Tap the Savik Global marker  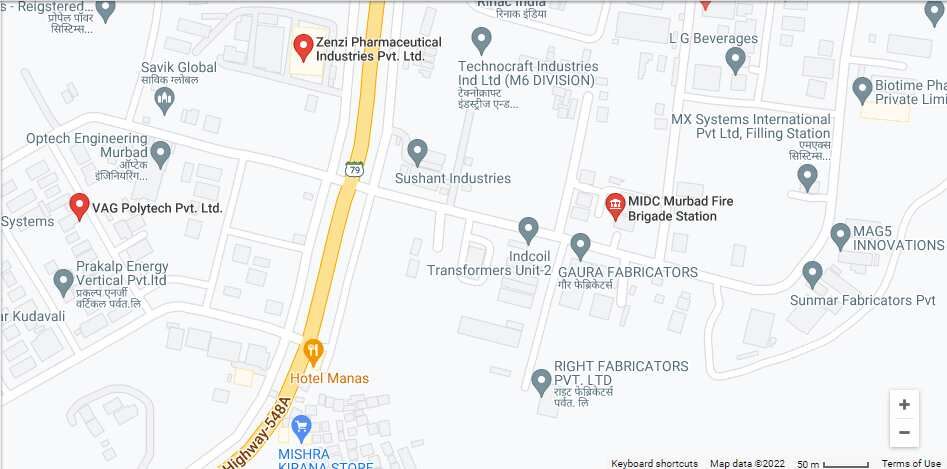click(x=165, y=98)
